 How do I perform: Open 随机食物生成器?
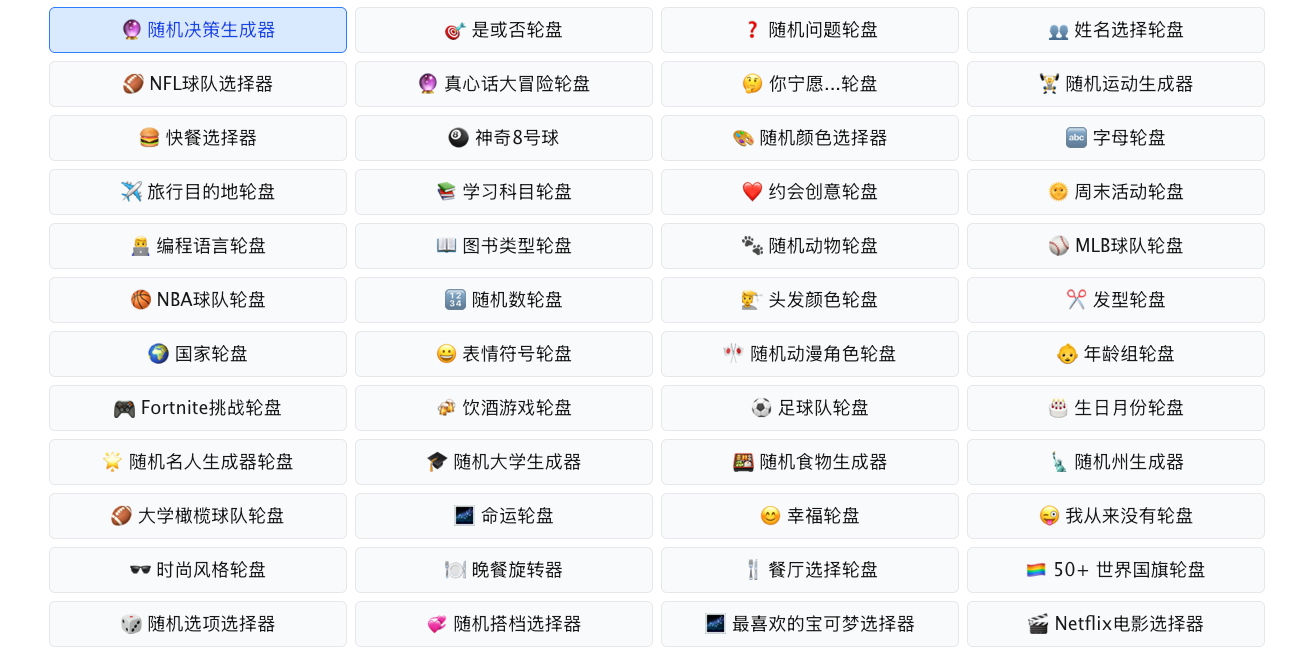810,462
